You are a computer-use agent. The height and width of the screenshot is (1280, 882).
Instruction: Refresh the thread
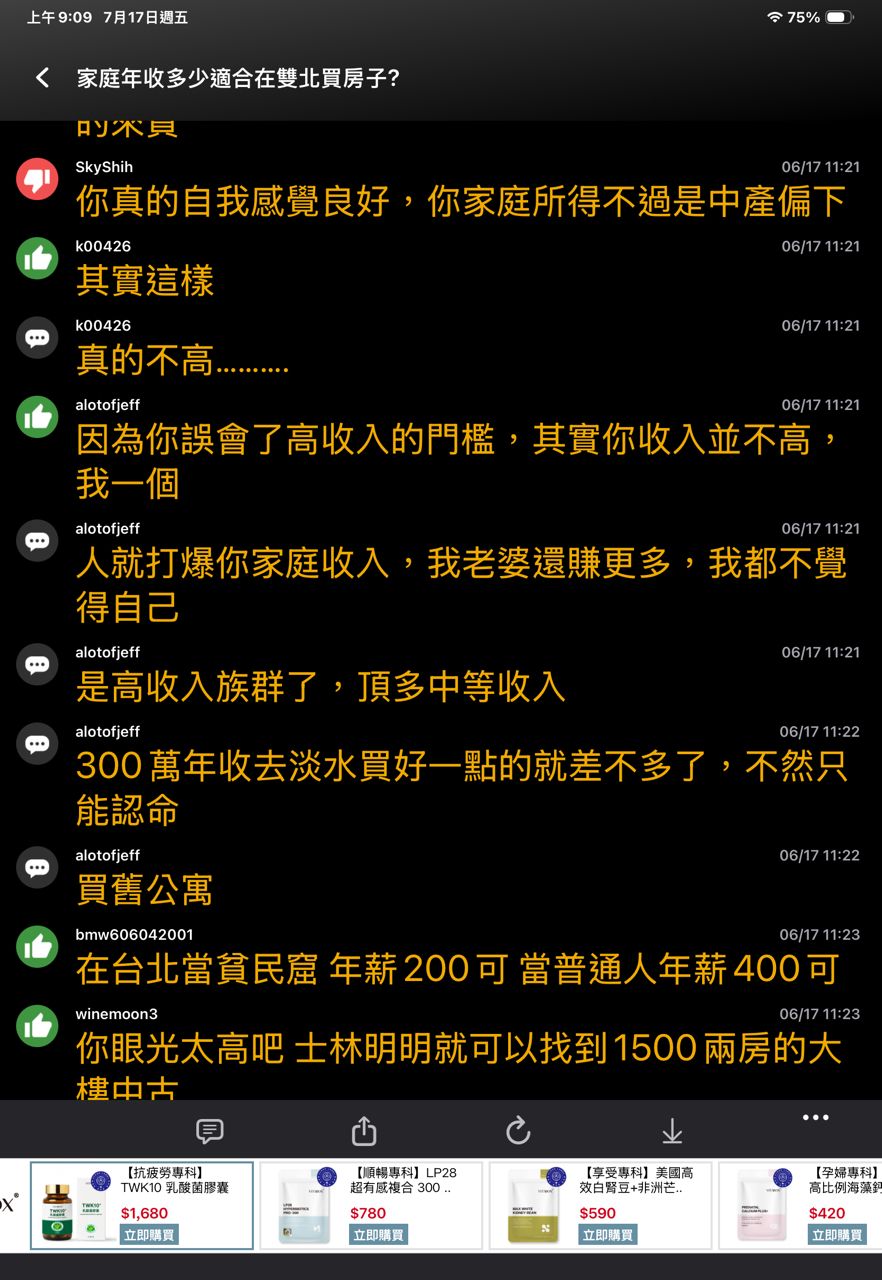point(518,1131)
